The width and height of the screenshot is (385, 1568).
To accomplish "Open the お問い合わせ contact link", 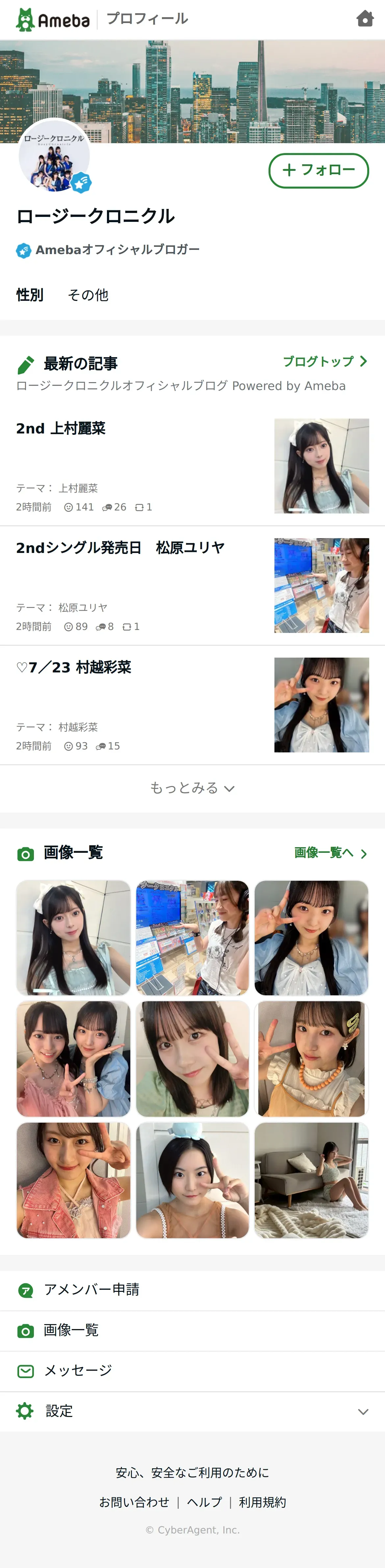I will pos(134,1502).
